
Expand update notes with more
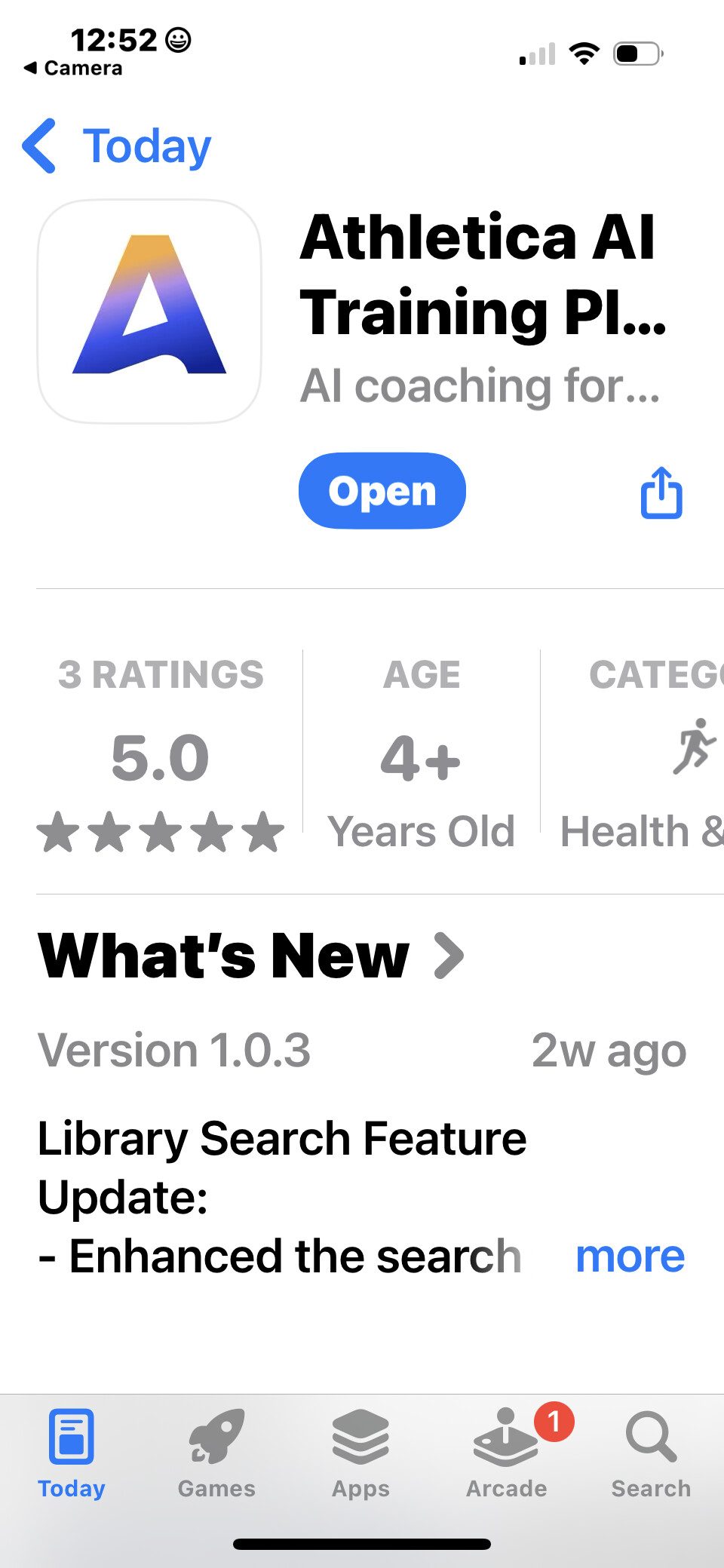pyautogui.click(x=630, y=1257)
